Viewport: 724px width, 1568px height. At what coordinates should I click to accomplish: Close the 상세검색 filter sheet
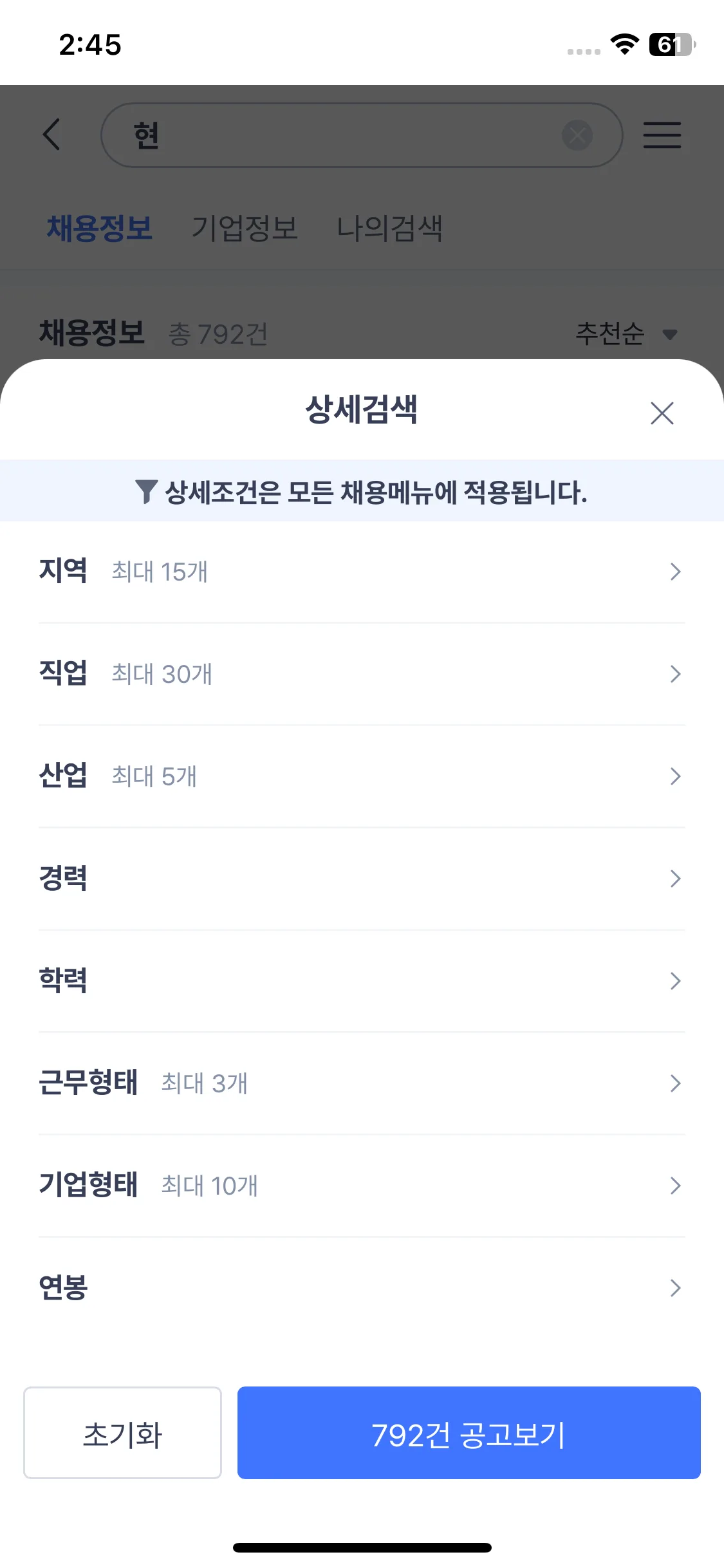tap(662, 413)
